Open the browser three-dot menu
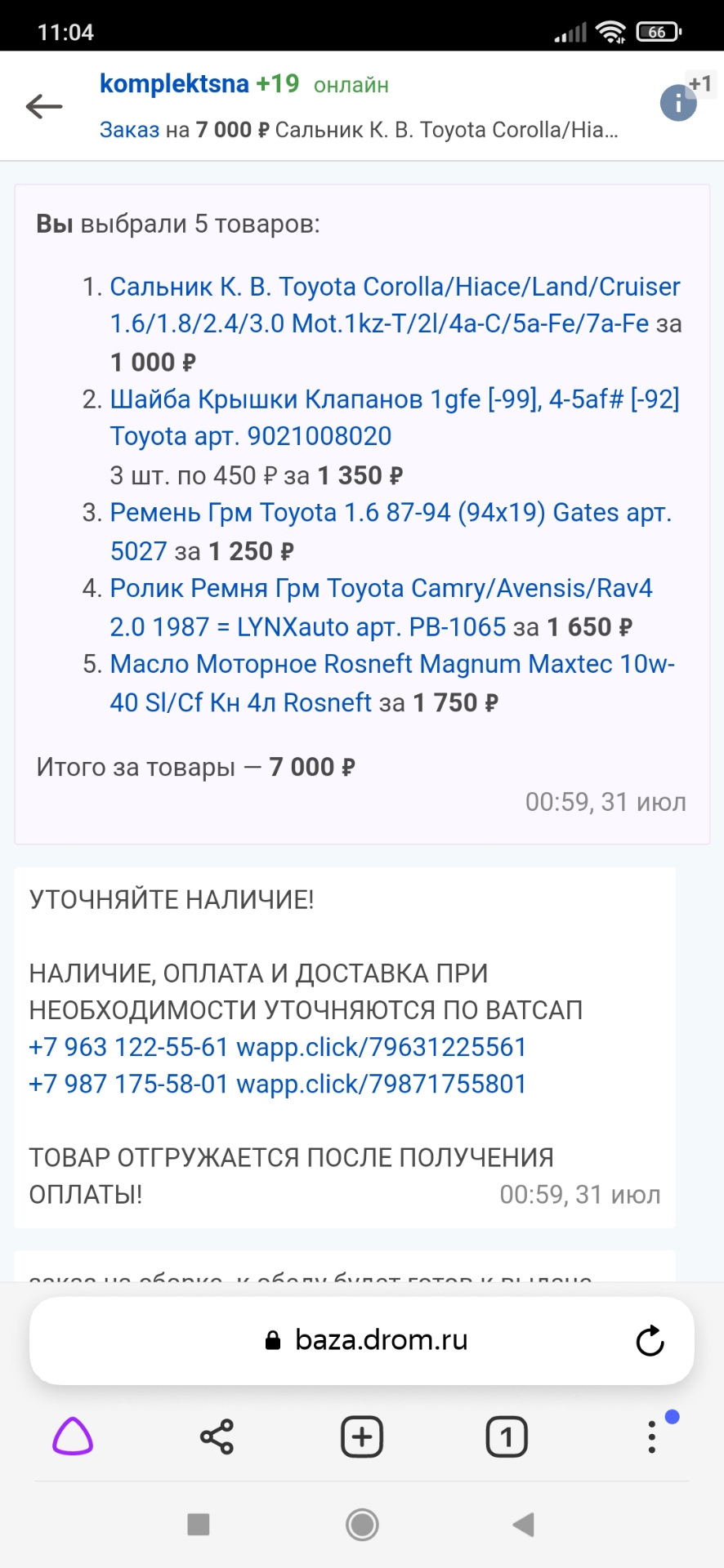This screenshot has height=1568, width=724. [651, 1437]
